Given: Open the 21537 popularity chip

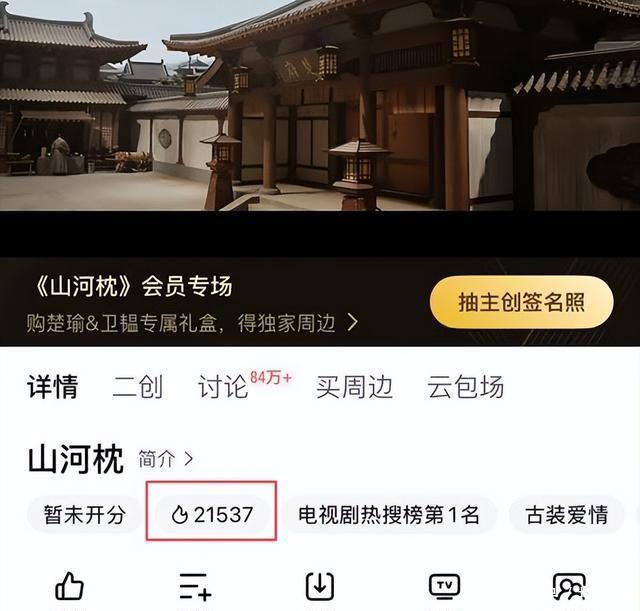Looking at the screenshot, I should tap(212, 515).
